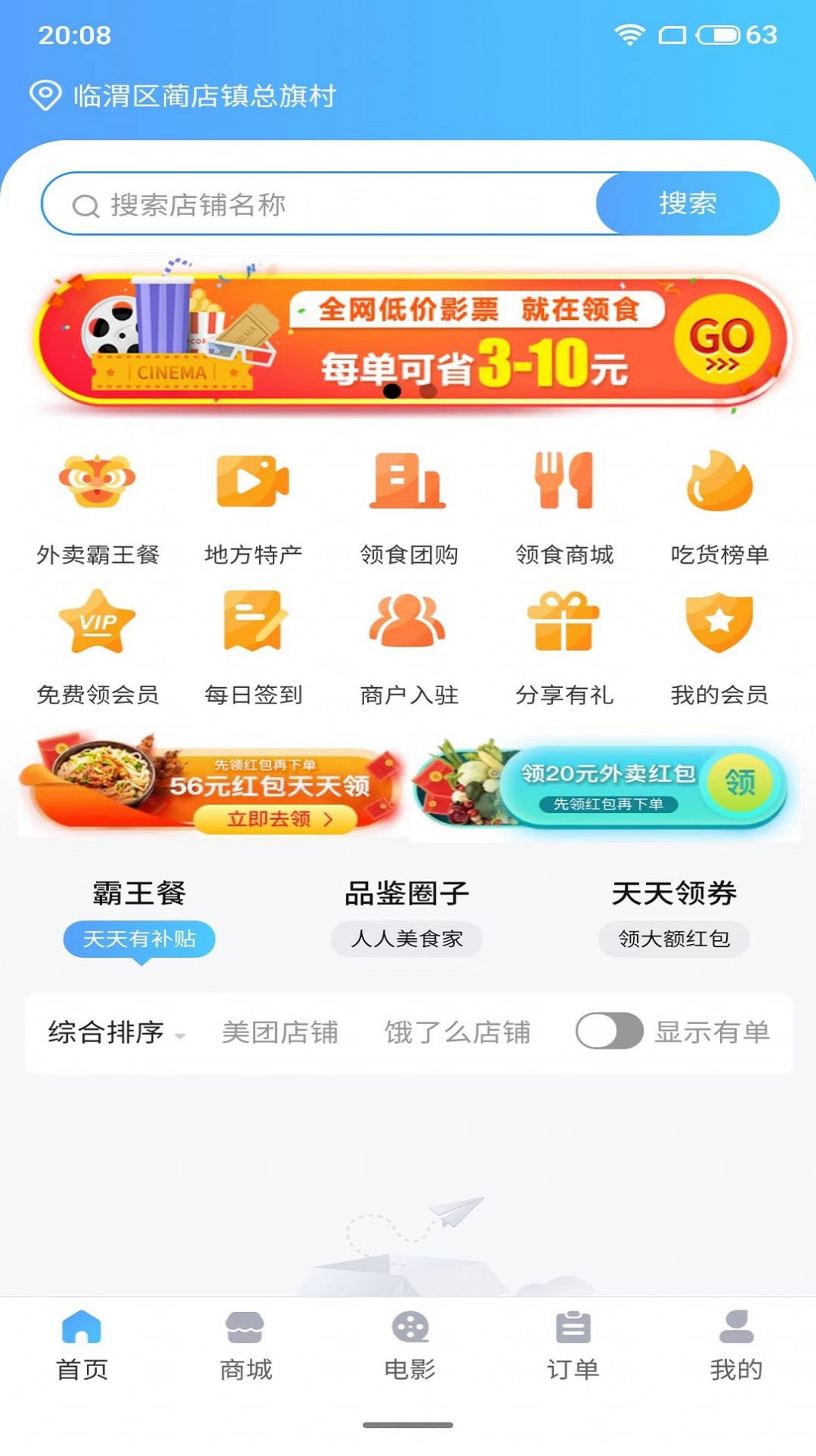
Task: Open the 综合排序 sort dropdown
Action: [112, 1033]
